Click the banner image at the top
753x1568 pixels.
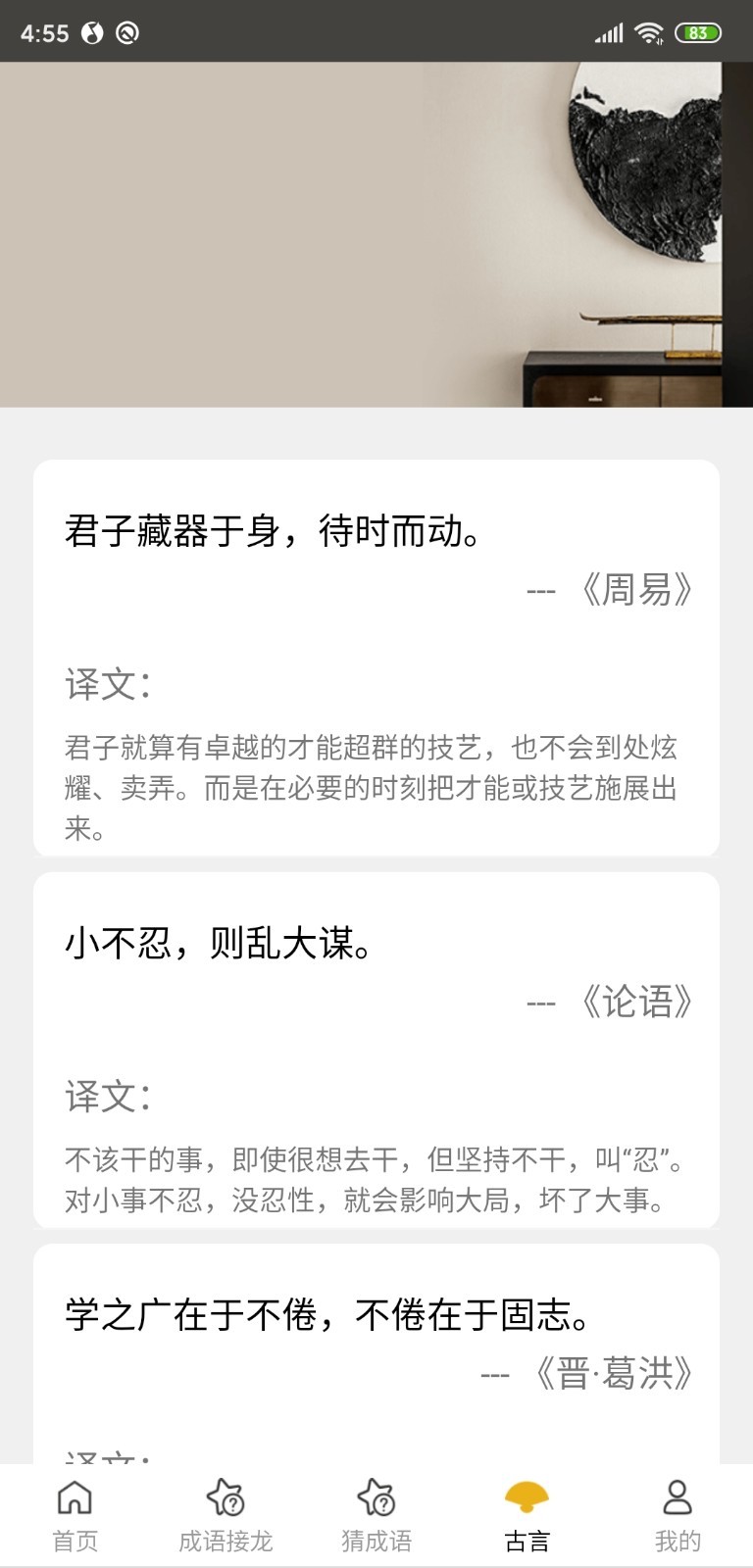point(376,233)
